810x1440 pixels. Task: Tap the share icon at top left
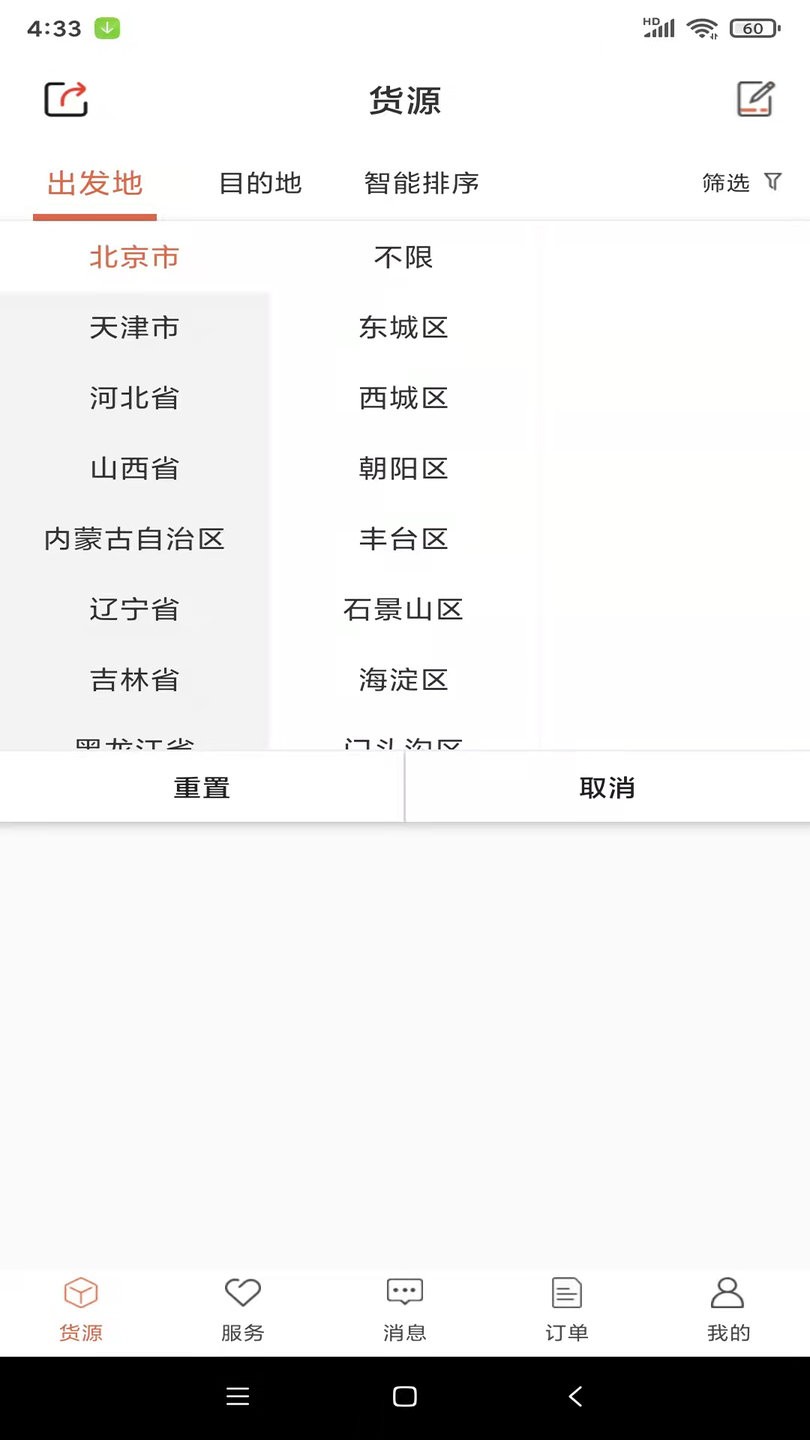point(65,99)
